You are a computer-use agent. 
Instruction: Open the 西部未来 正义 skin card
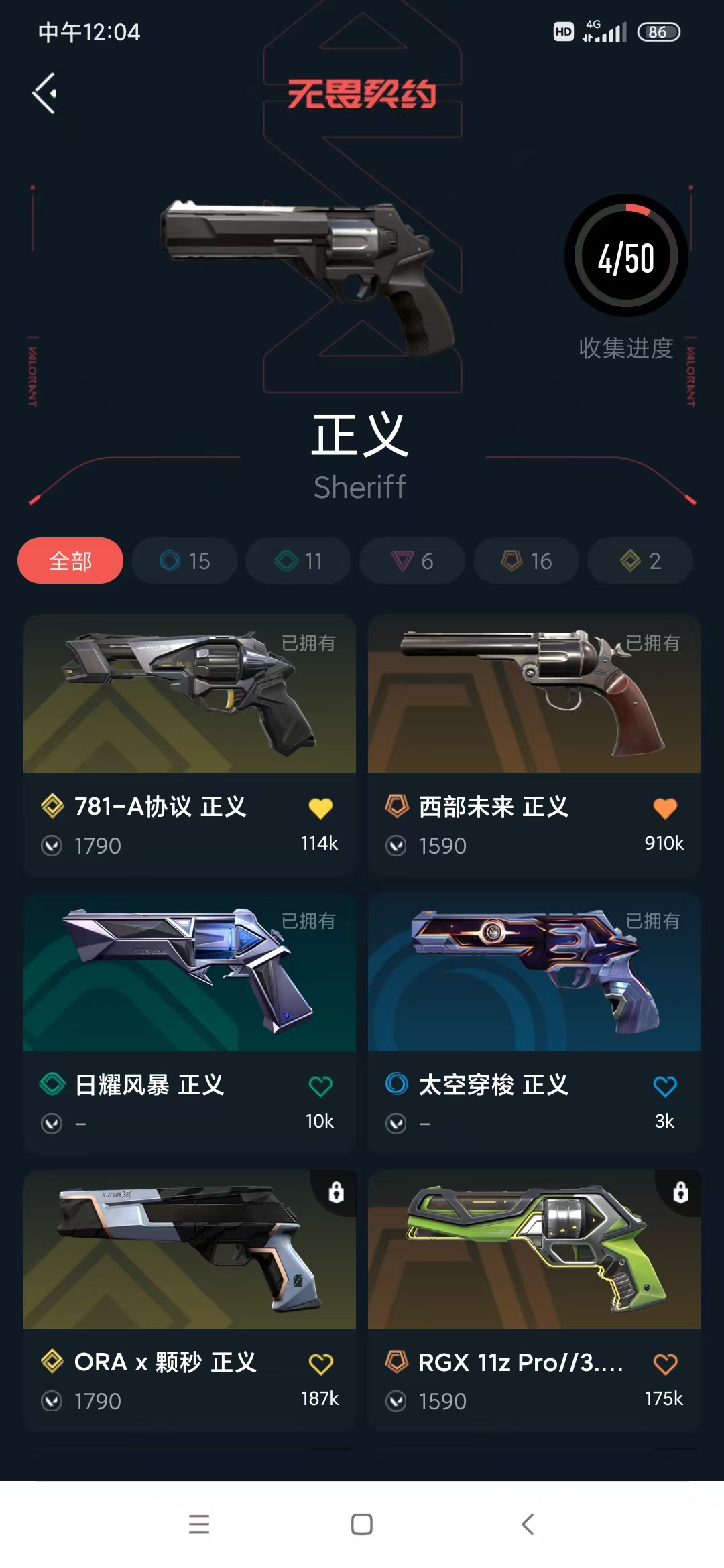534,744
